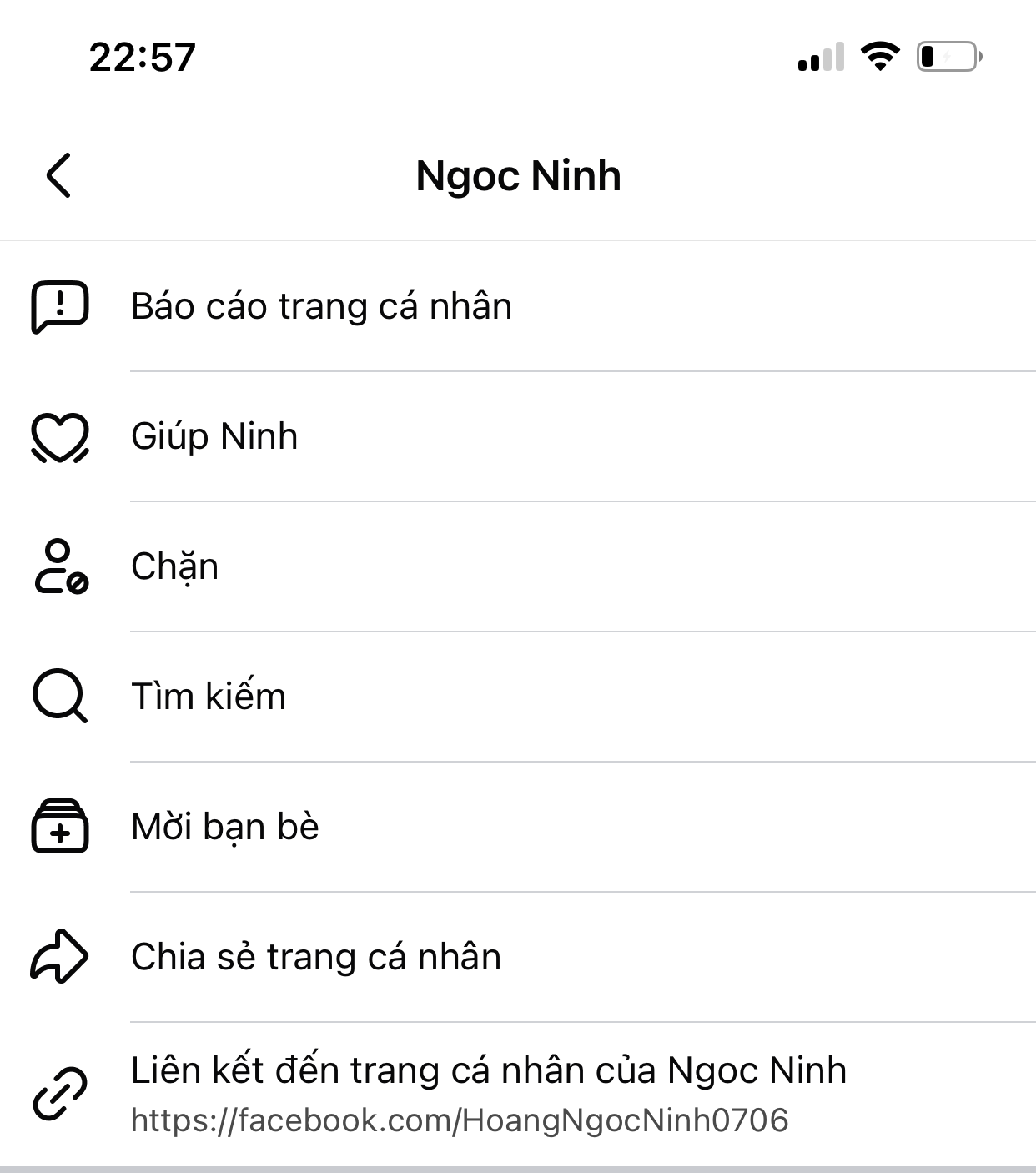Open Báo cáo trang cá nhân option

[321, 306]
